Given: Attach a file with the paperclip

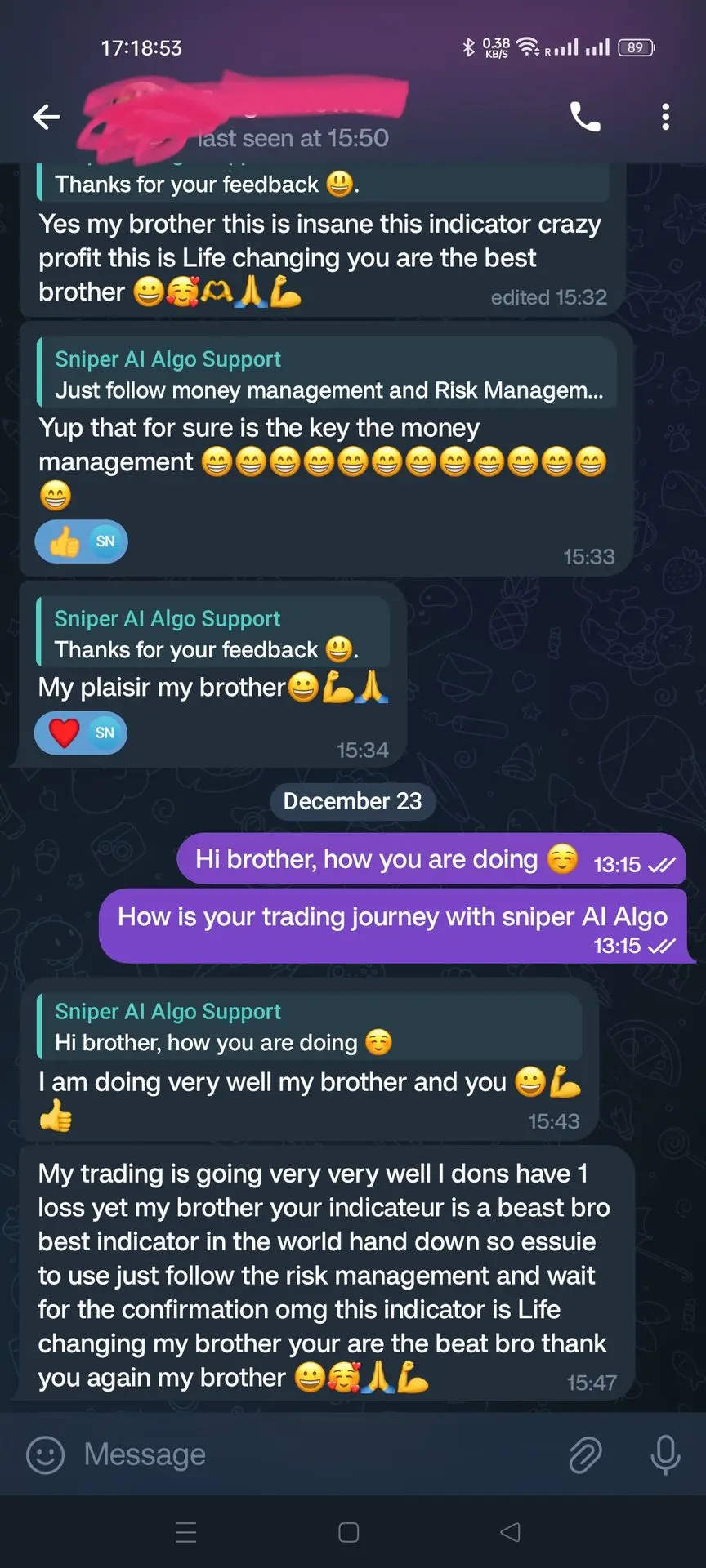Looking at the screenshot, I should pos(585,1454).
